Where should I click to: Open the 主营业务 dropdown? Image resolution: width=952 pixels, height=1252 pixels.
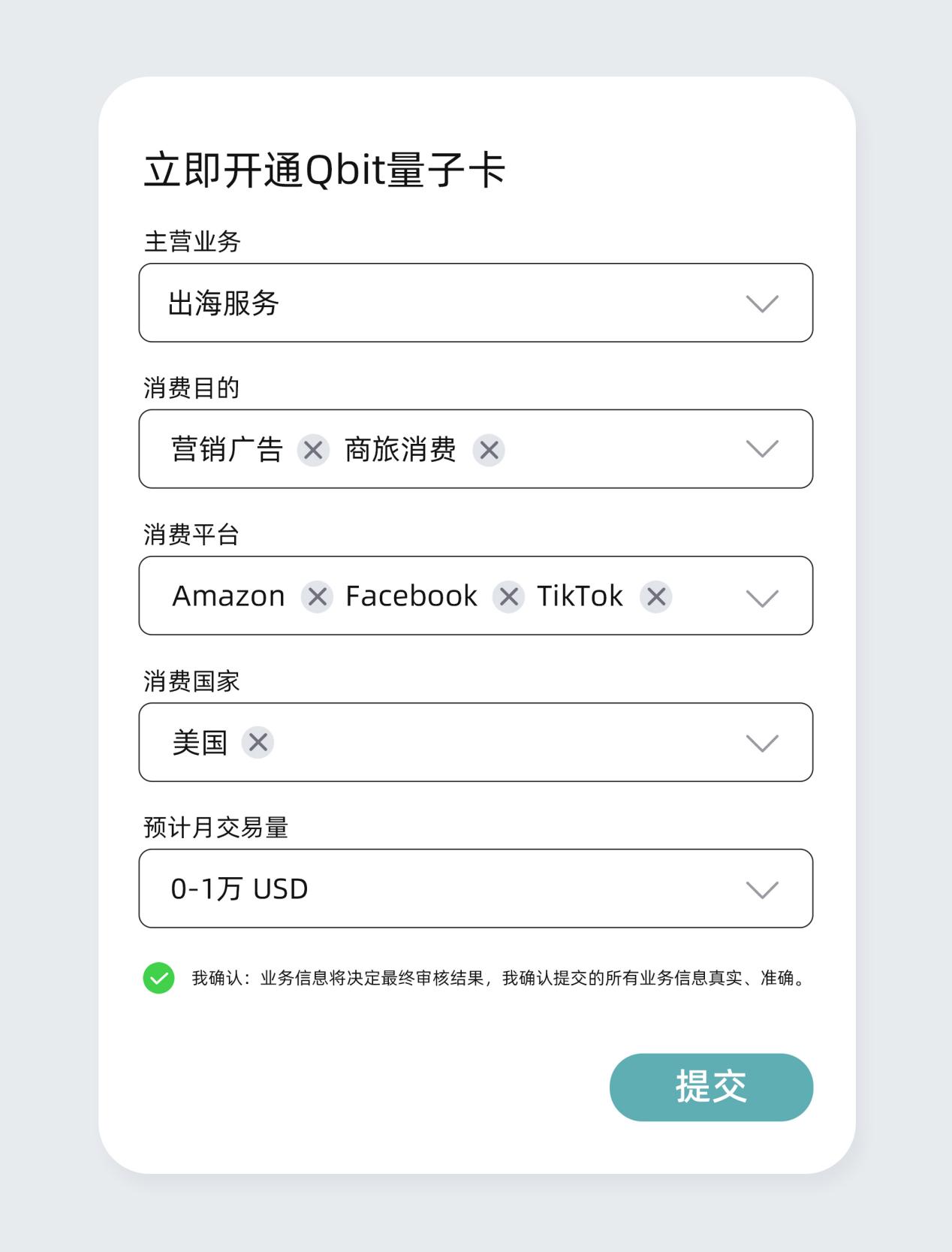coord(763,303)
